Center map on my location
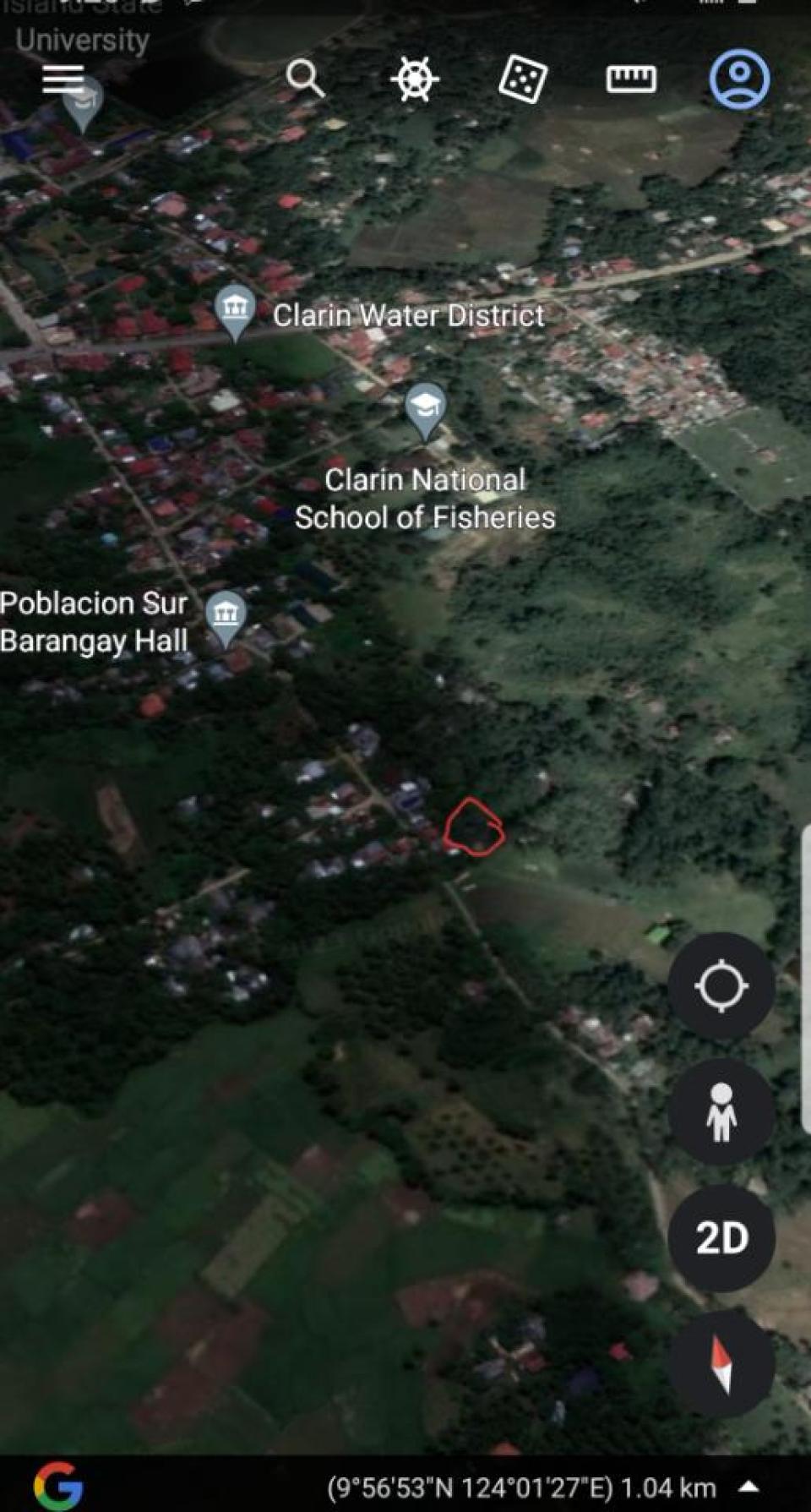Image resolution: width=811 pixels, height=1512 pixels. (721, 986)
